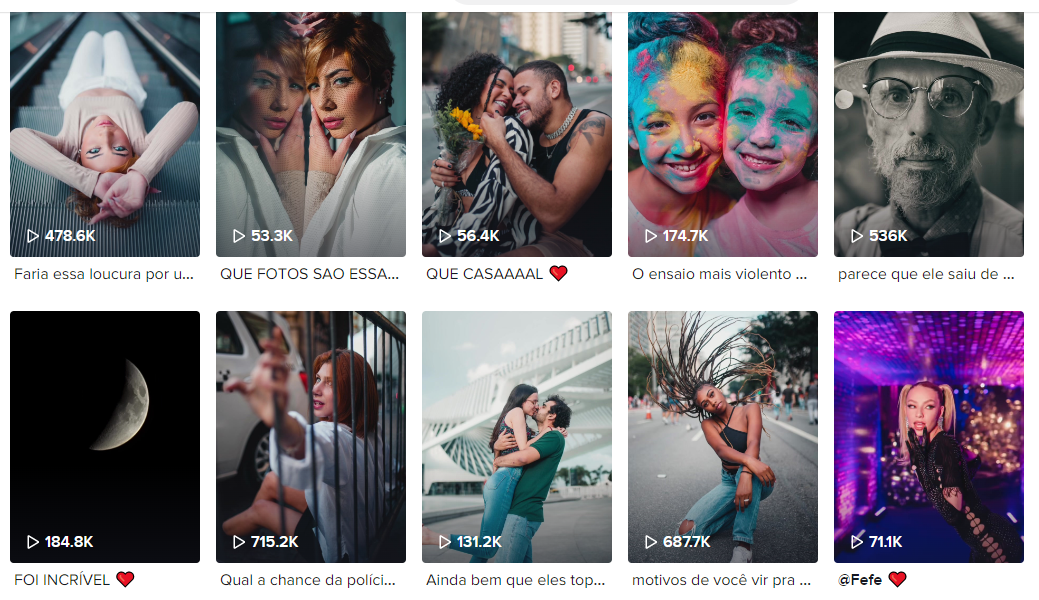Open the 'parece que ele saiu de' video
The image size is (1039, 600).
coord(928,135)
